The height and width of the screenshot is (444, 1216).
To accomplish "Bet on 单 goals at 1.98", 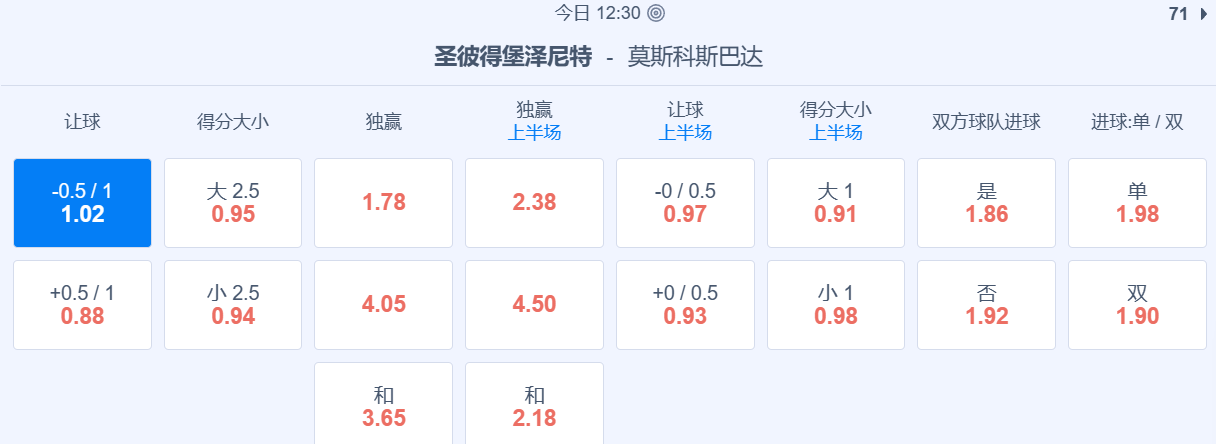I will pos(1137,203).
